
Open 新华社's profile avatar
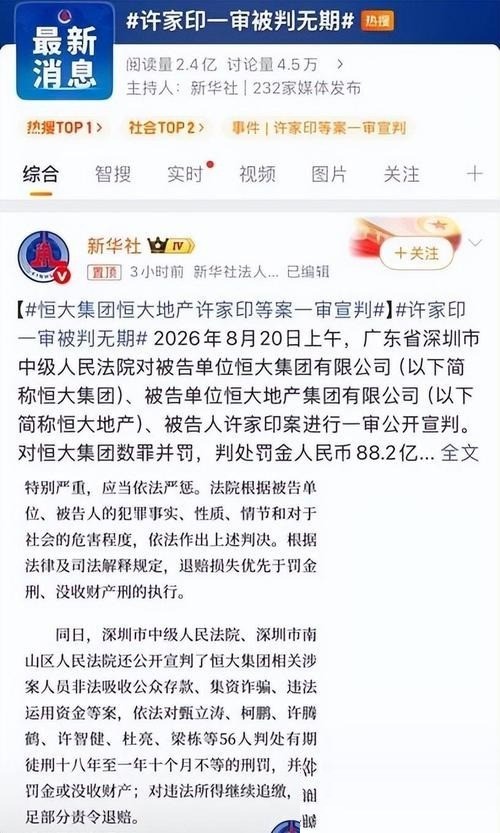(44, 257)
